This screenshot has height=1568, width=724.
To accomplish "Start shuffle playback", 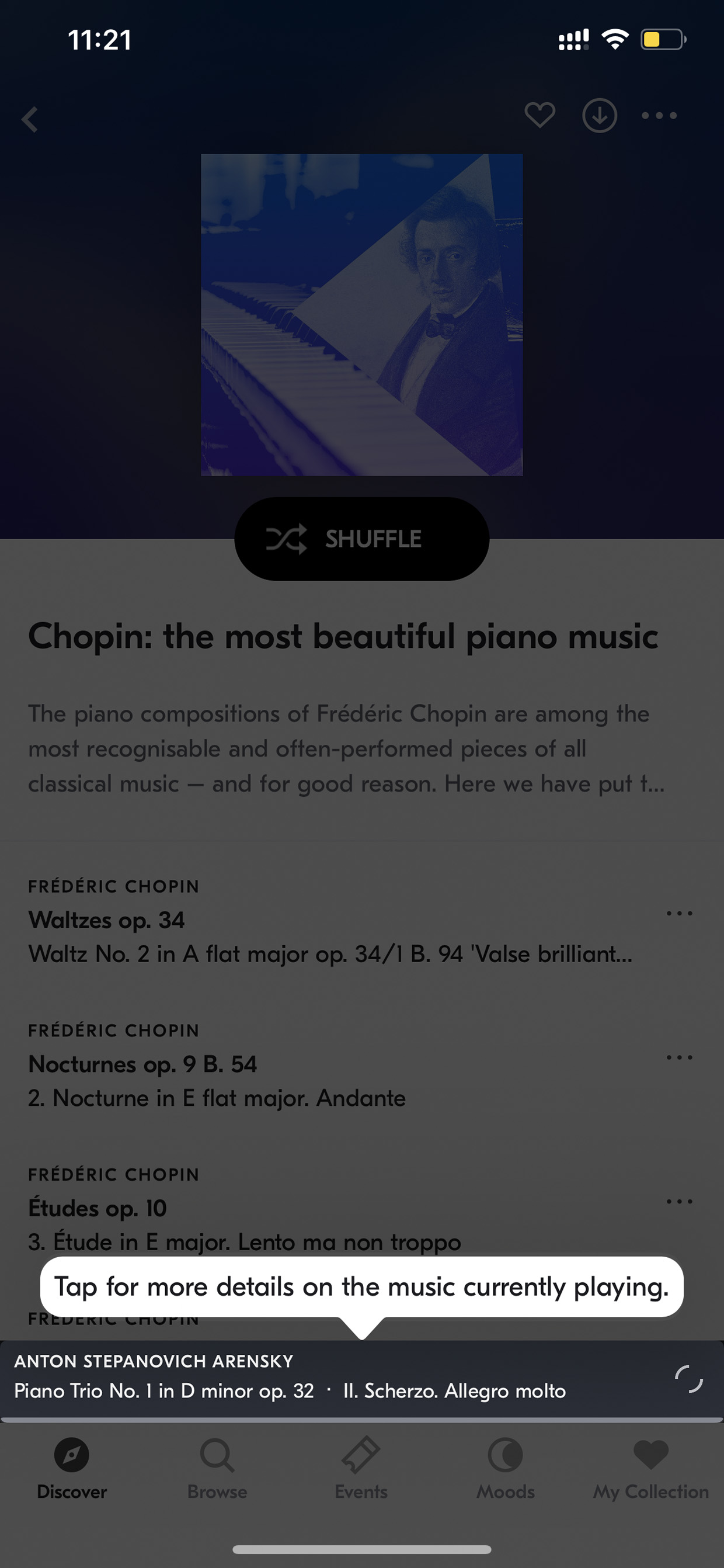I will coord(362,539).
